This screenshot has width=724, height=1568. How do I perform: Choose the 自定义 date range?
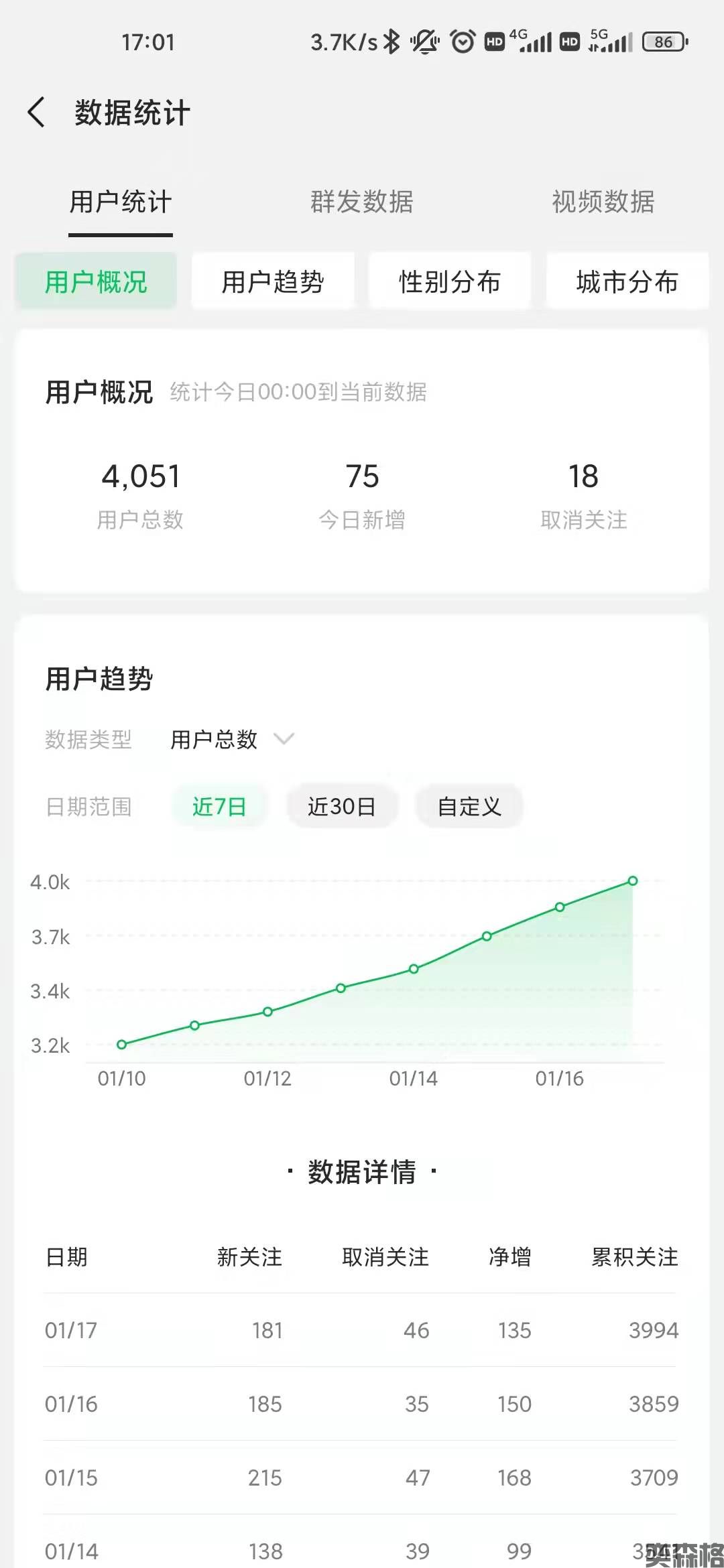[x=469, y=806]
